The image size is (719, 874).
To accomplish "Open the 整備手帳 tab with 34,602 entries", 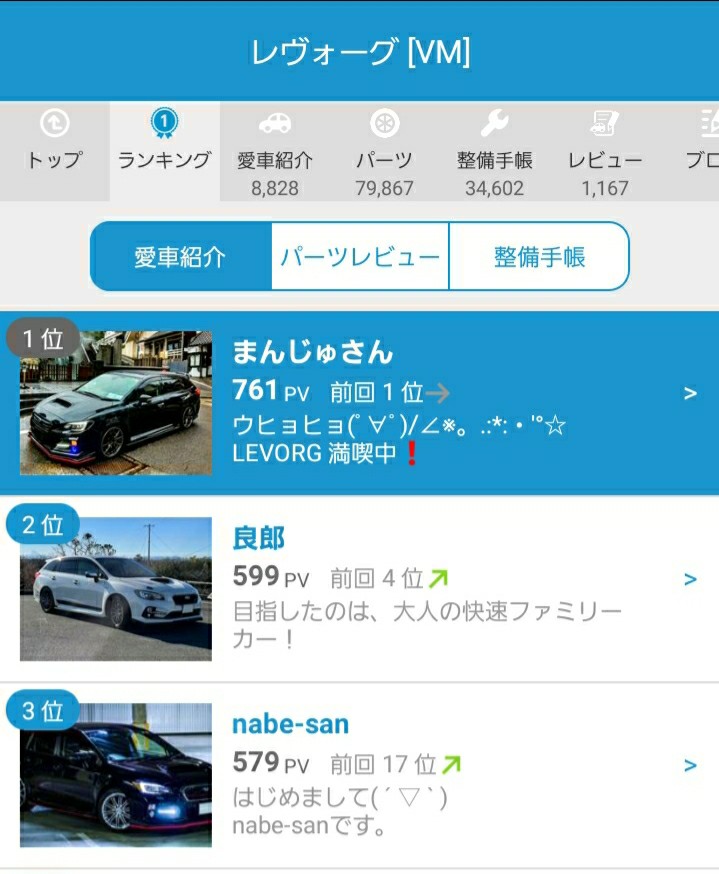I will [x=494, y=152].
